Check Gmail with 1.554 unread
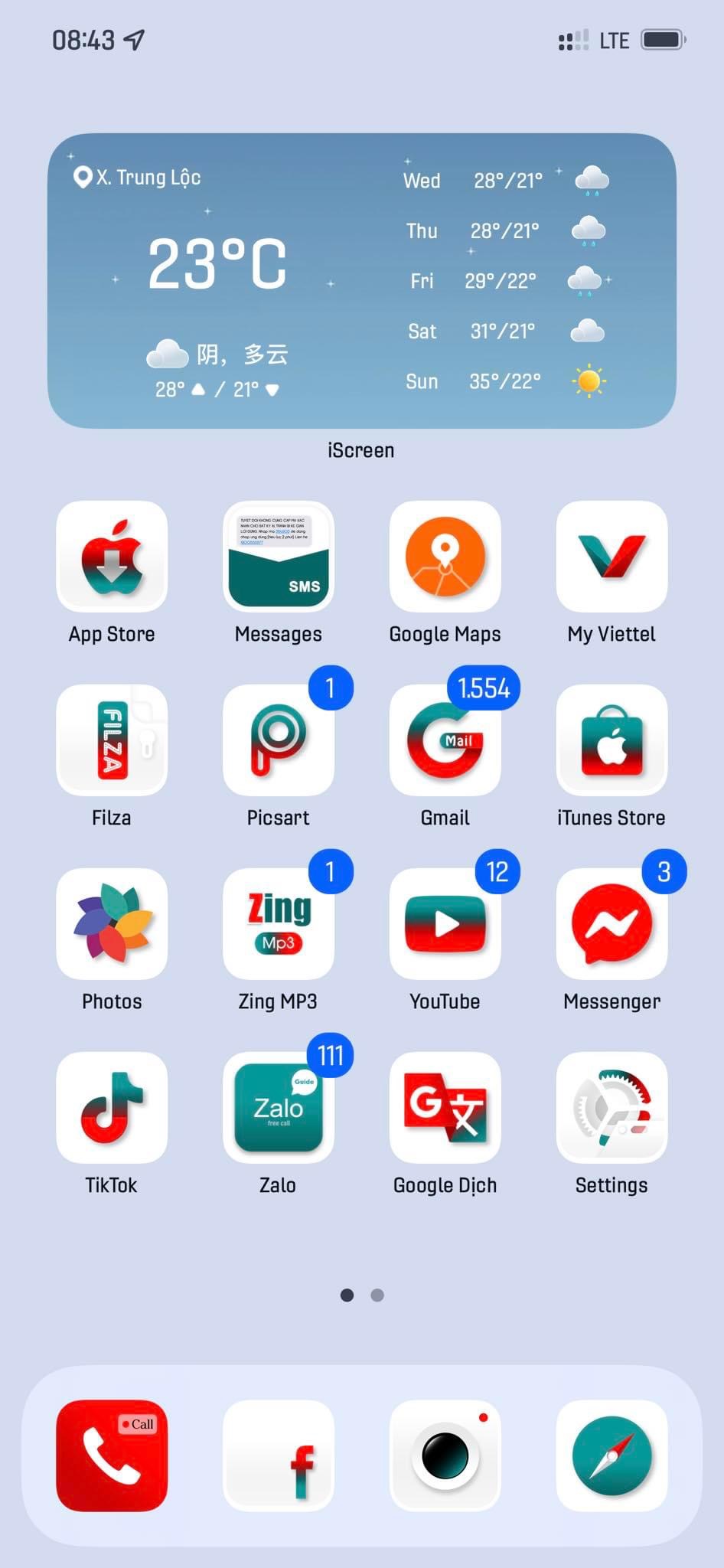The width and height of the screenshot is (724, 1568). click(445, 740)
